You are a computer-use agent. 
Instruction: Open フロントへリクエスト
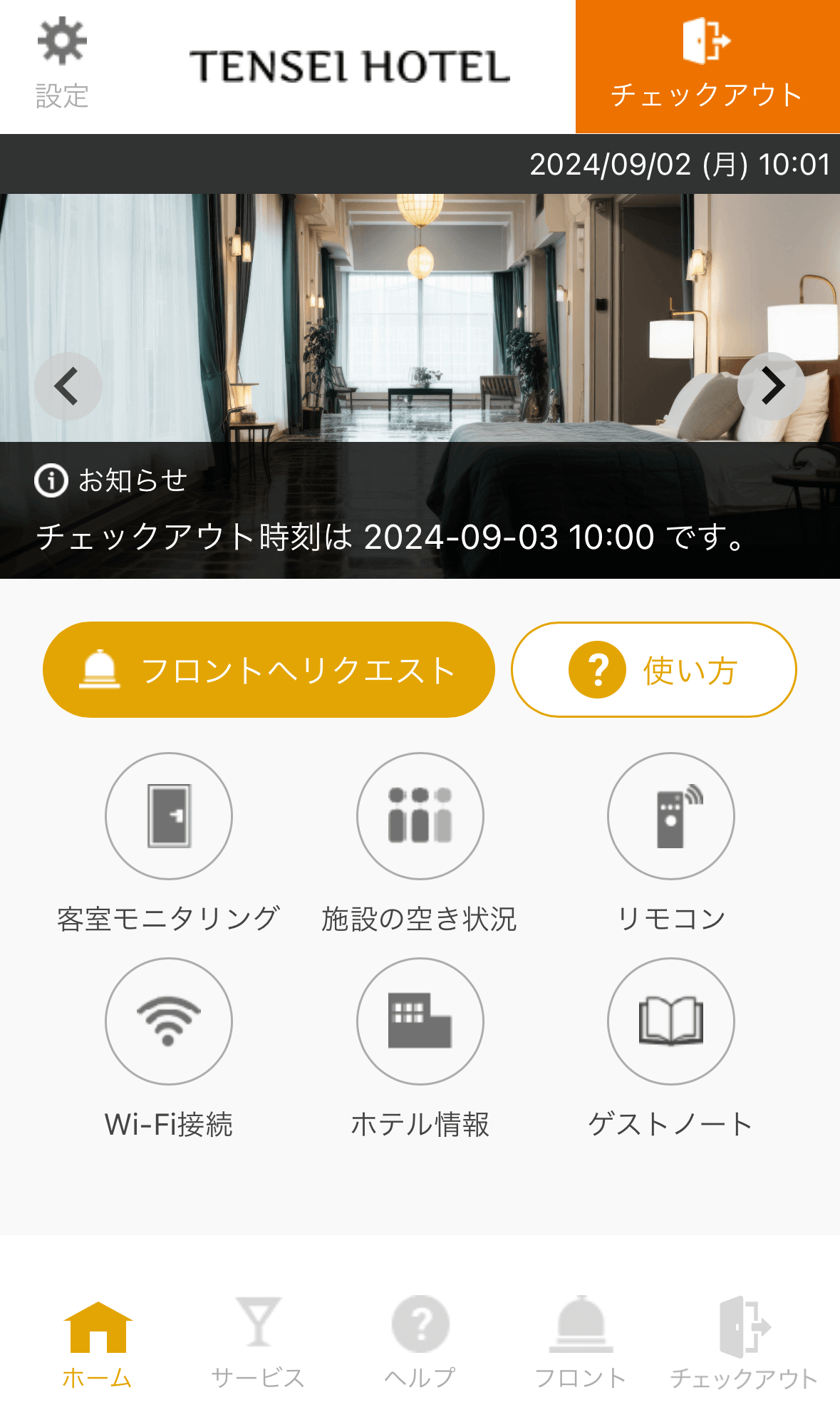pyautogui.click(x=269, y=670)
